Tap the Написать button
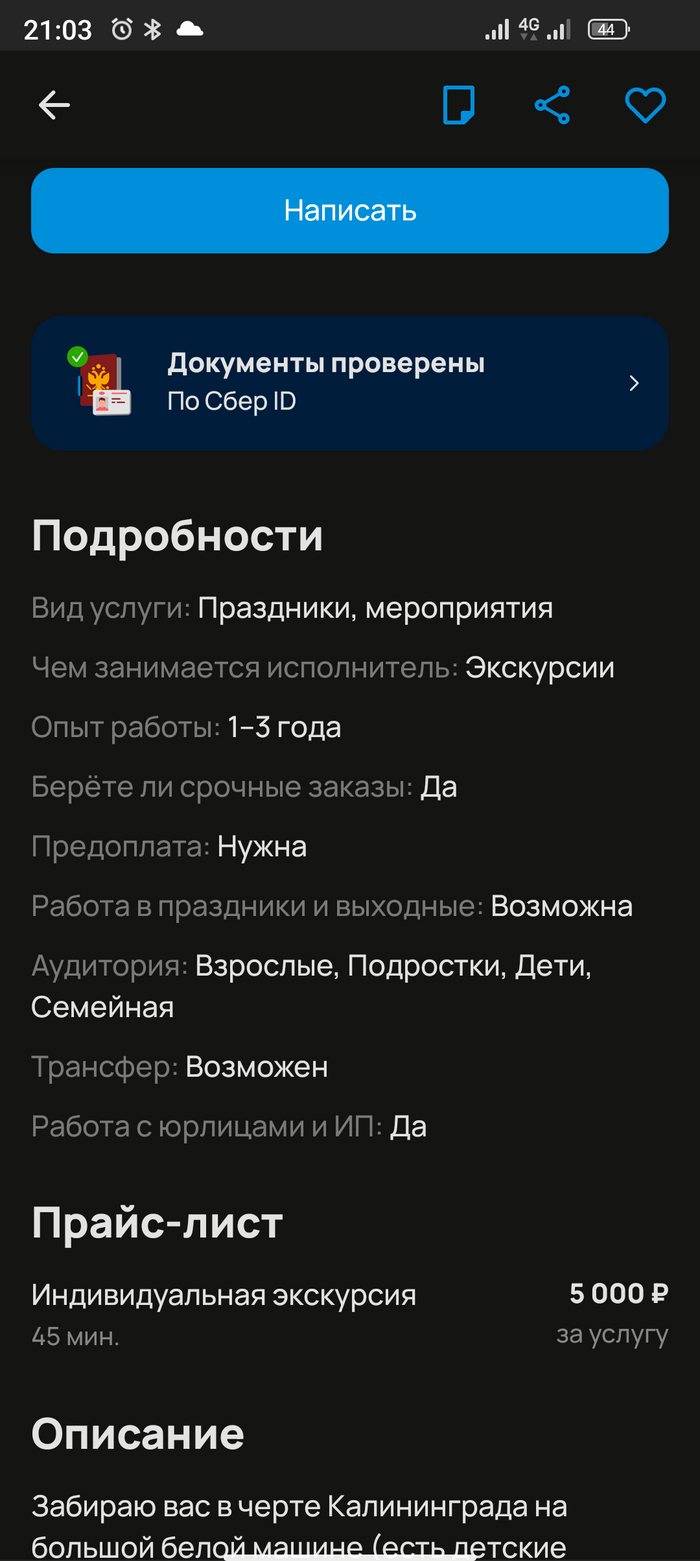 tap(350, 211)
